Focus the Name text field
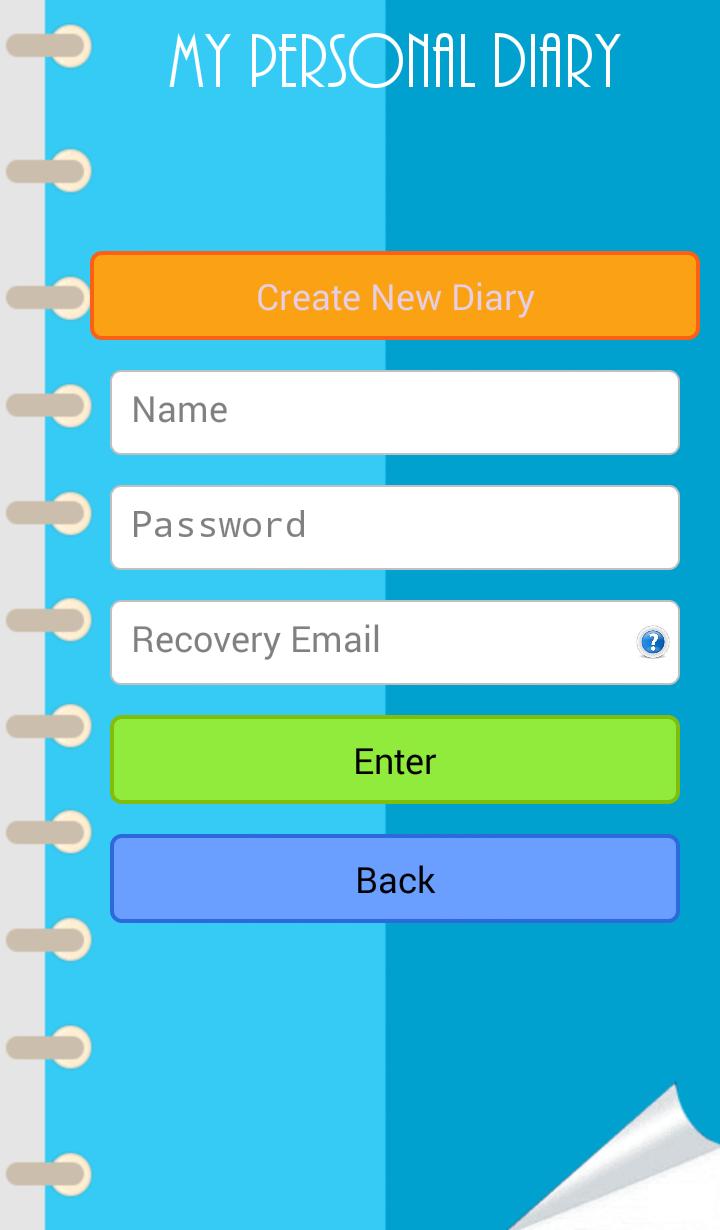Viewport: 720px width, 1230px height. tap(395, 412)
